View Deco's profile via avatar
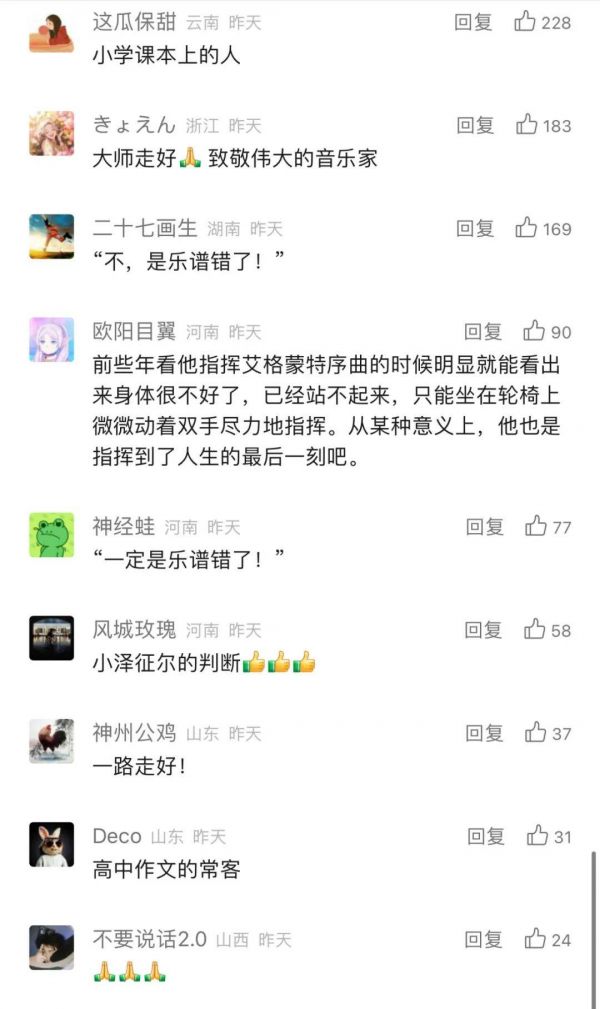The image size is (600, 1009). pyautogui.click(x=51, y=844)
